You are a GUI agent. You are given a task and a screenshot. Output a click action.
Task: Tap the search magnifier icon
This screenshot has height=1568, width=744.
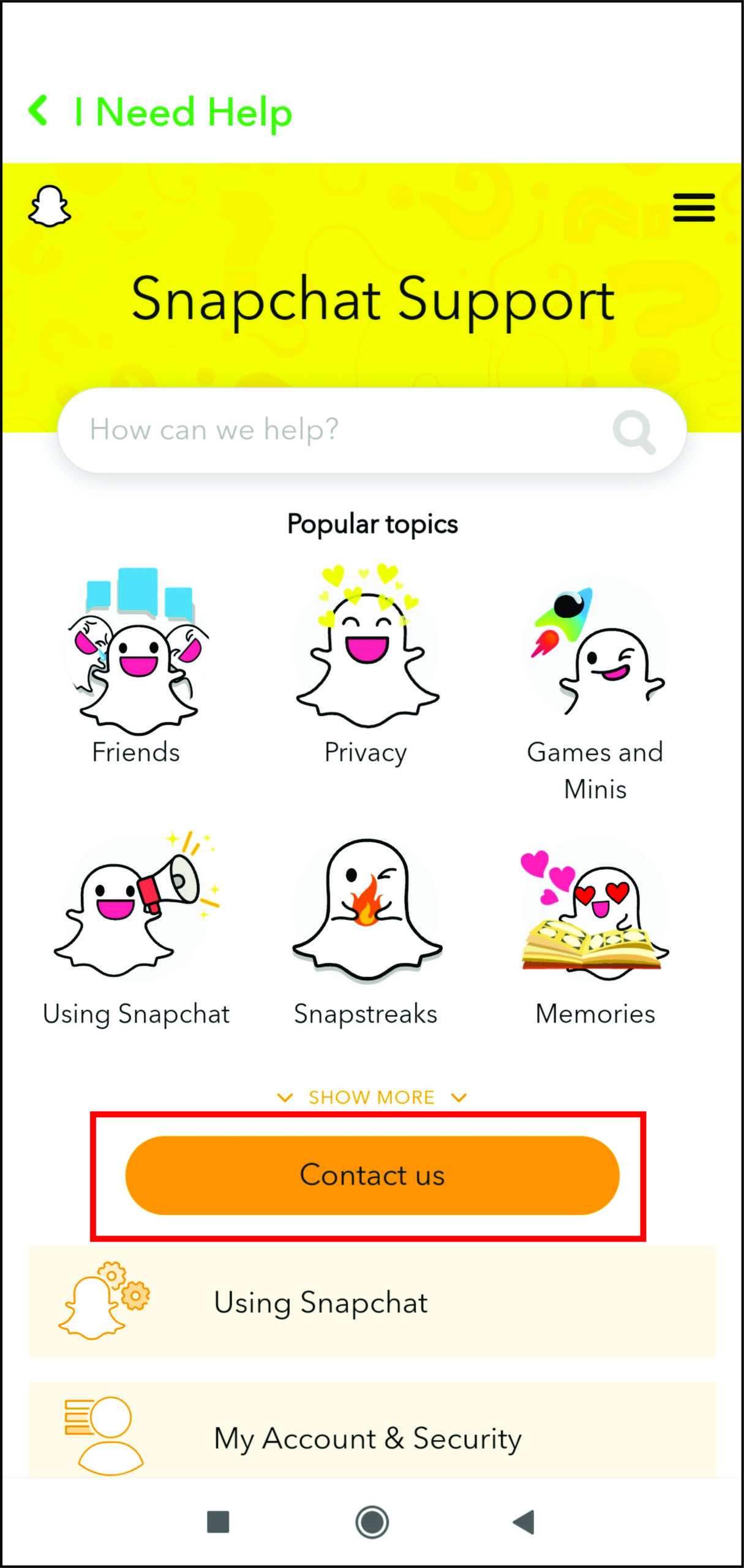(634, 432)
